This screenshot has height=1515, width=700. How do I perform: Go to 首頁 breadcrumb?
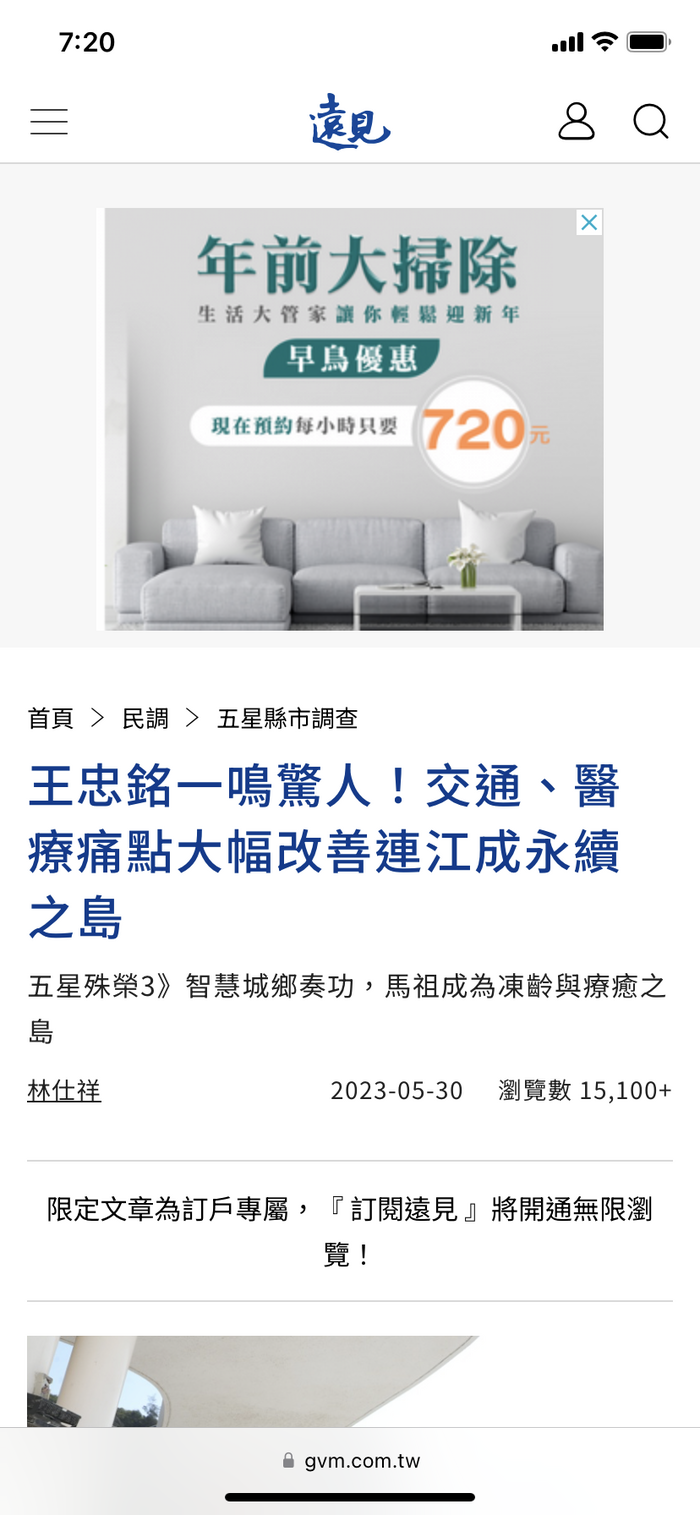51,718
